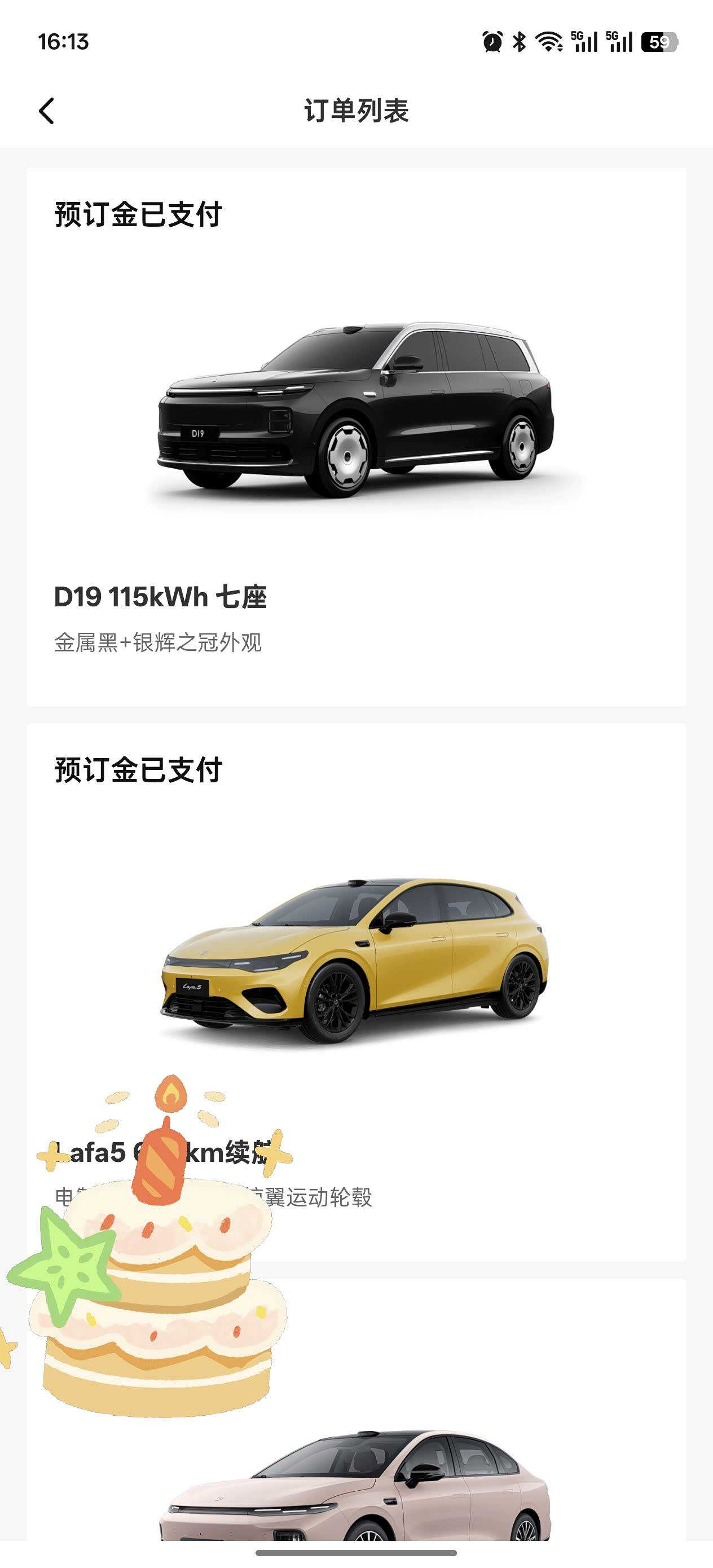This screenshot has width=713, height=1568.
Task: Tap the black D19 SUV image
Action: tap(356, 408)
